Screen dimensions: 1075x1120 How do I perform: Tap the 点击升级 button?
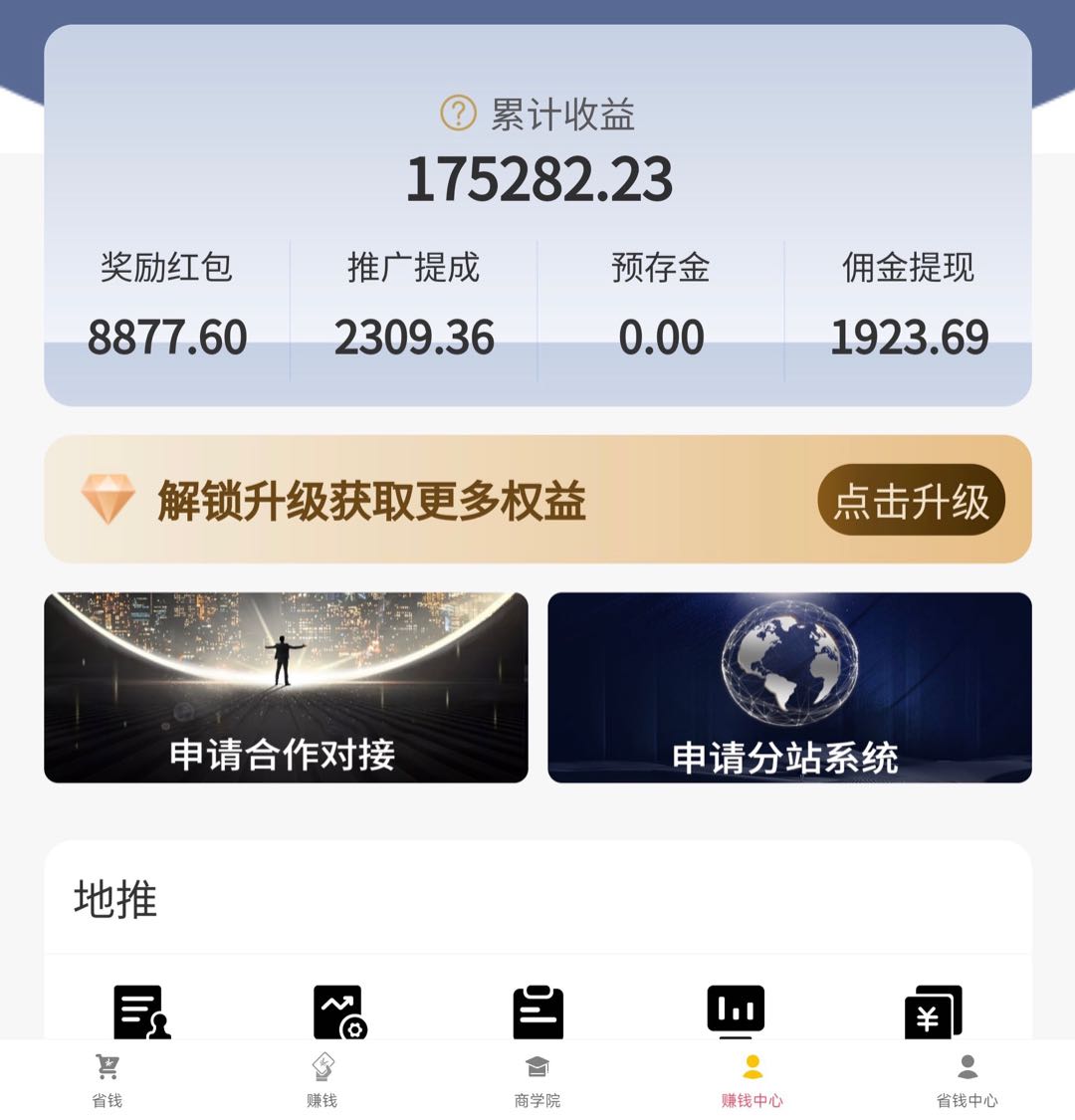911,501
